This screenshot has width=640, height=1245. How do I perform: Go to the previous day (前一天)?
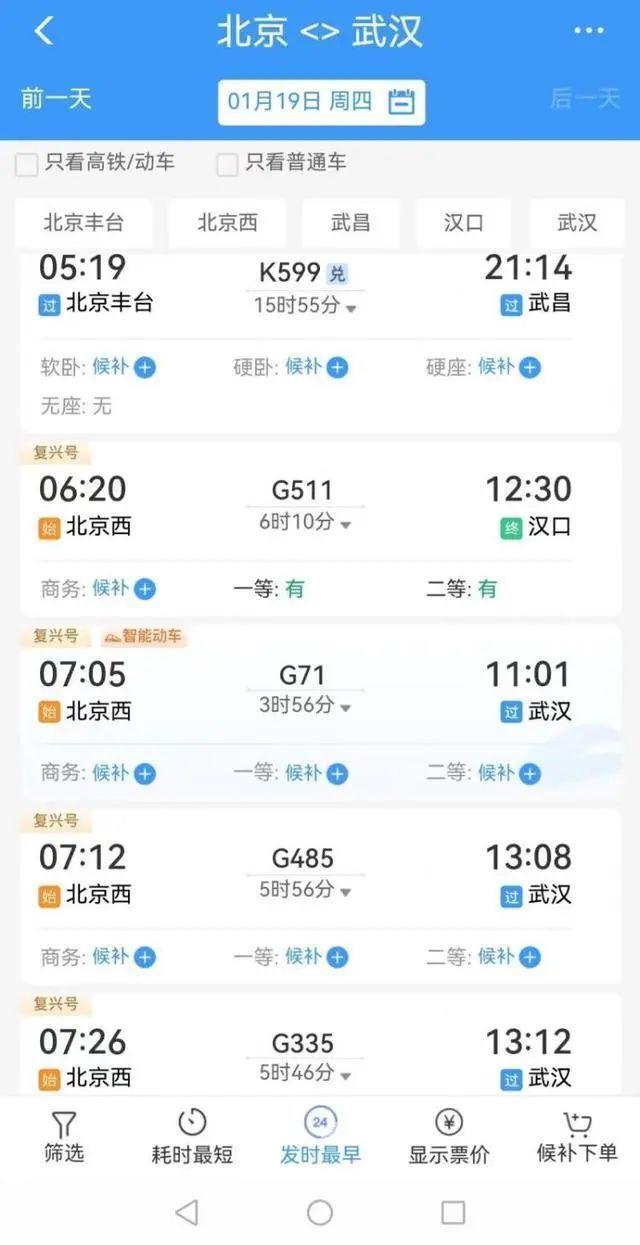55,99
